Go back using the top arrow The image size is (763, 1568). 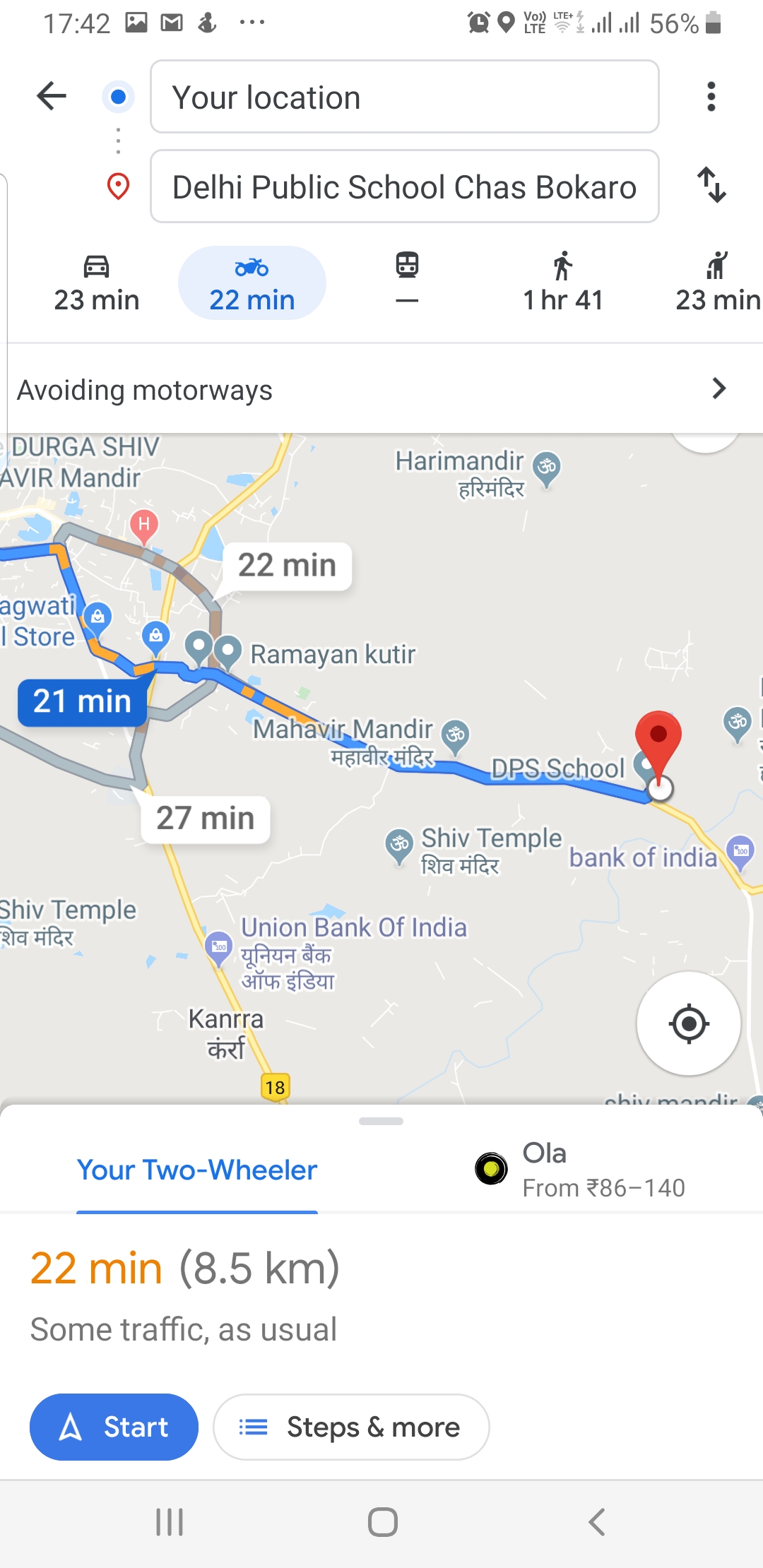point(52,96)
